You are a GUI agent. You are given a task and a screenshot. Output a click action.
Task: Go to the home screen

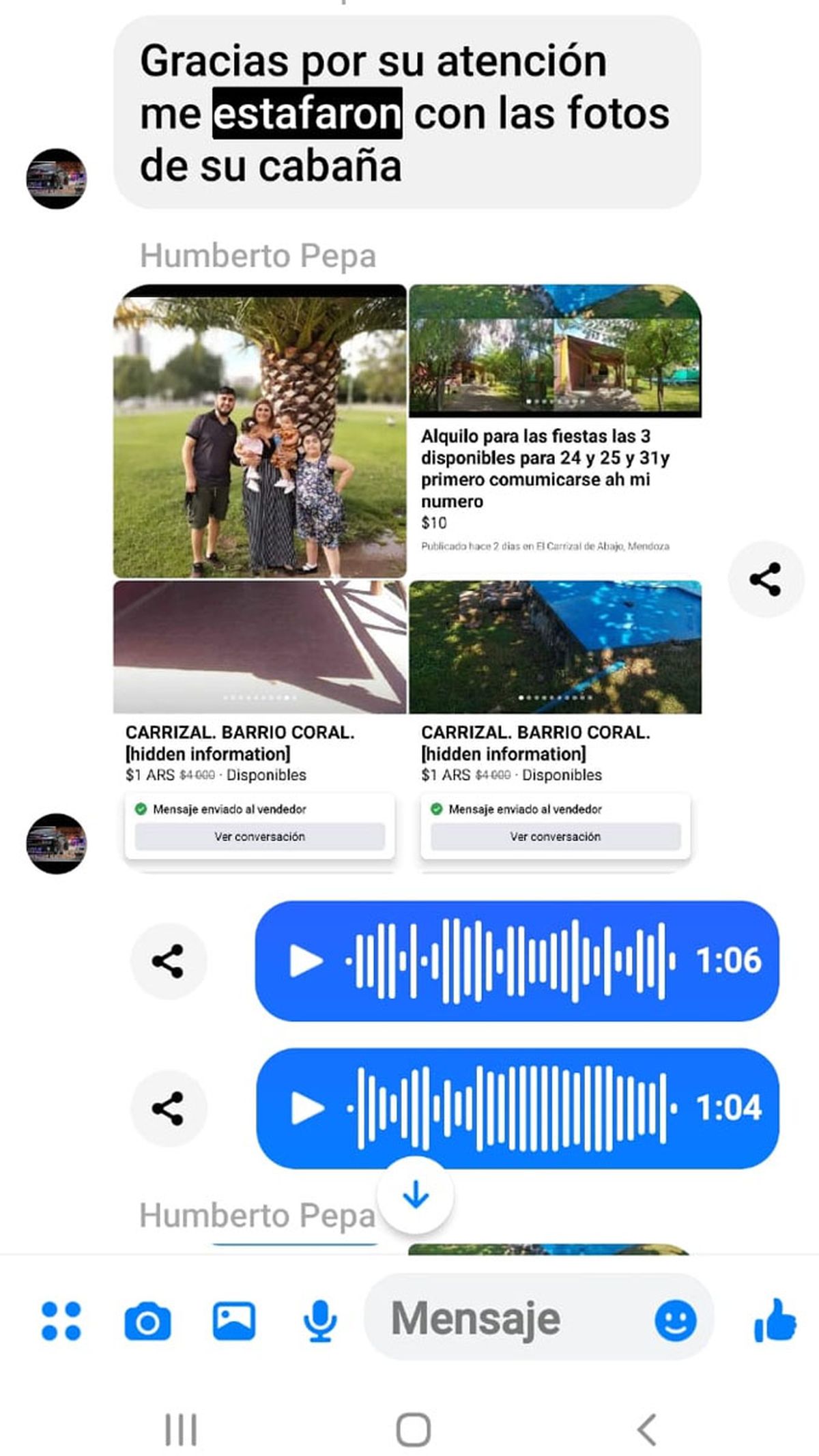(x=413, y=1429)
